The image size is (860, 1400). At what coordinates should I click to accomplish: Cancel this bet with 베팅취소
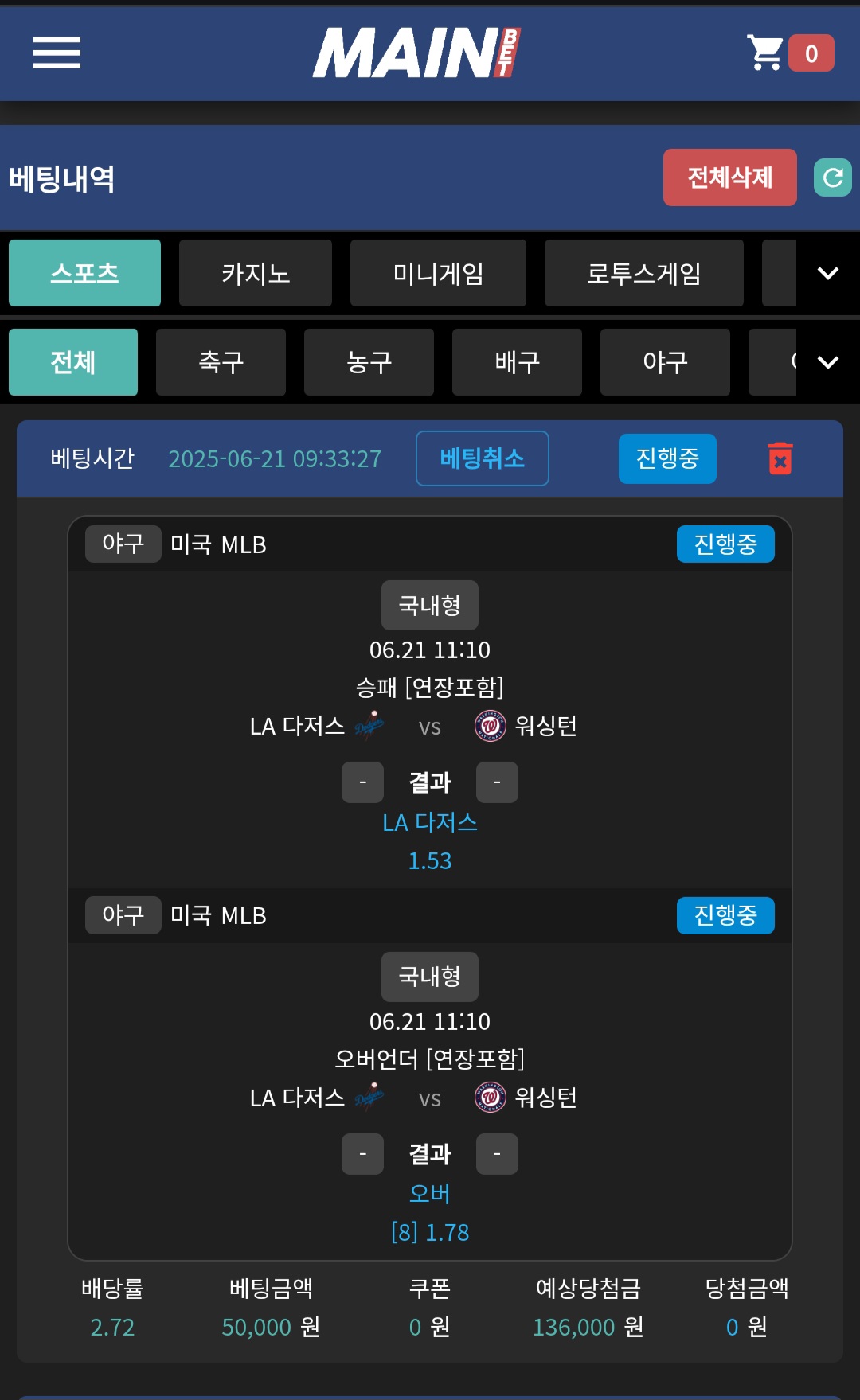click(x=482, y=458)
